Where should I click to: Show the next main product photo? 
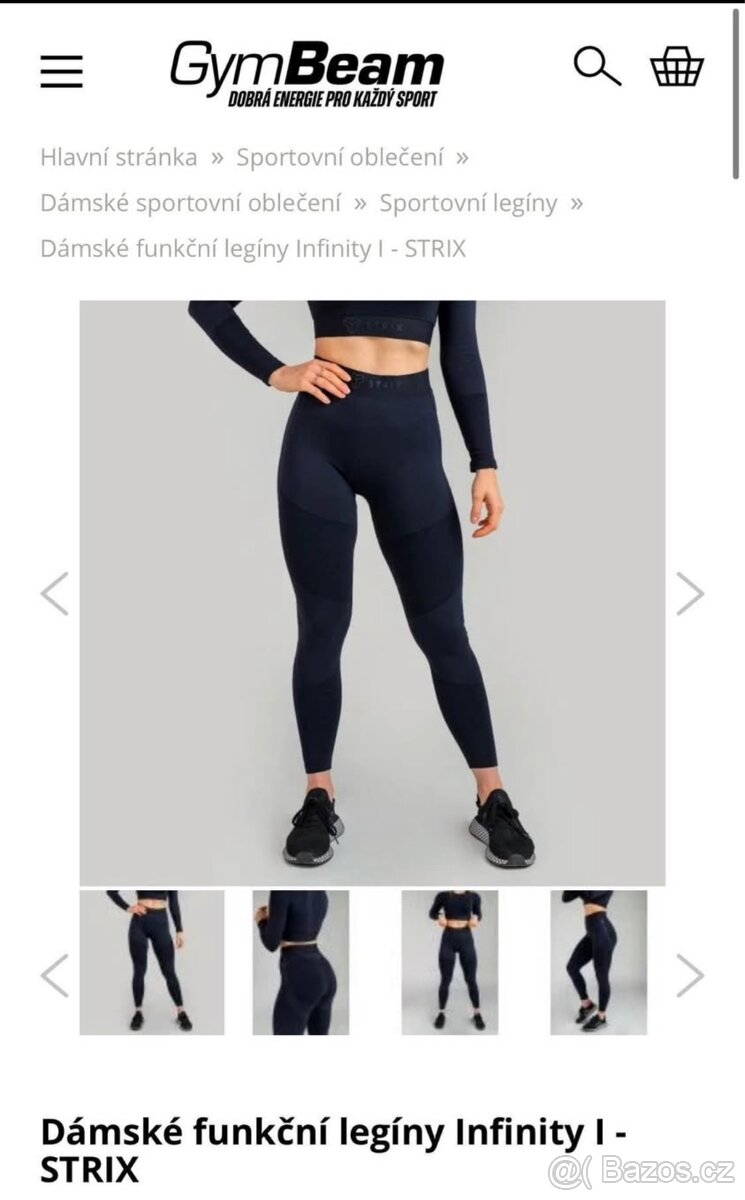(690, 594)
